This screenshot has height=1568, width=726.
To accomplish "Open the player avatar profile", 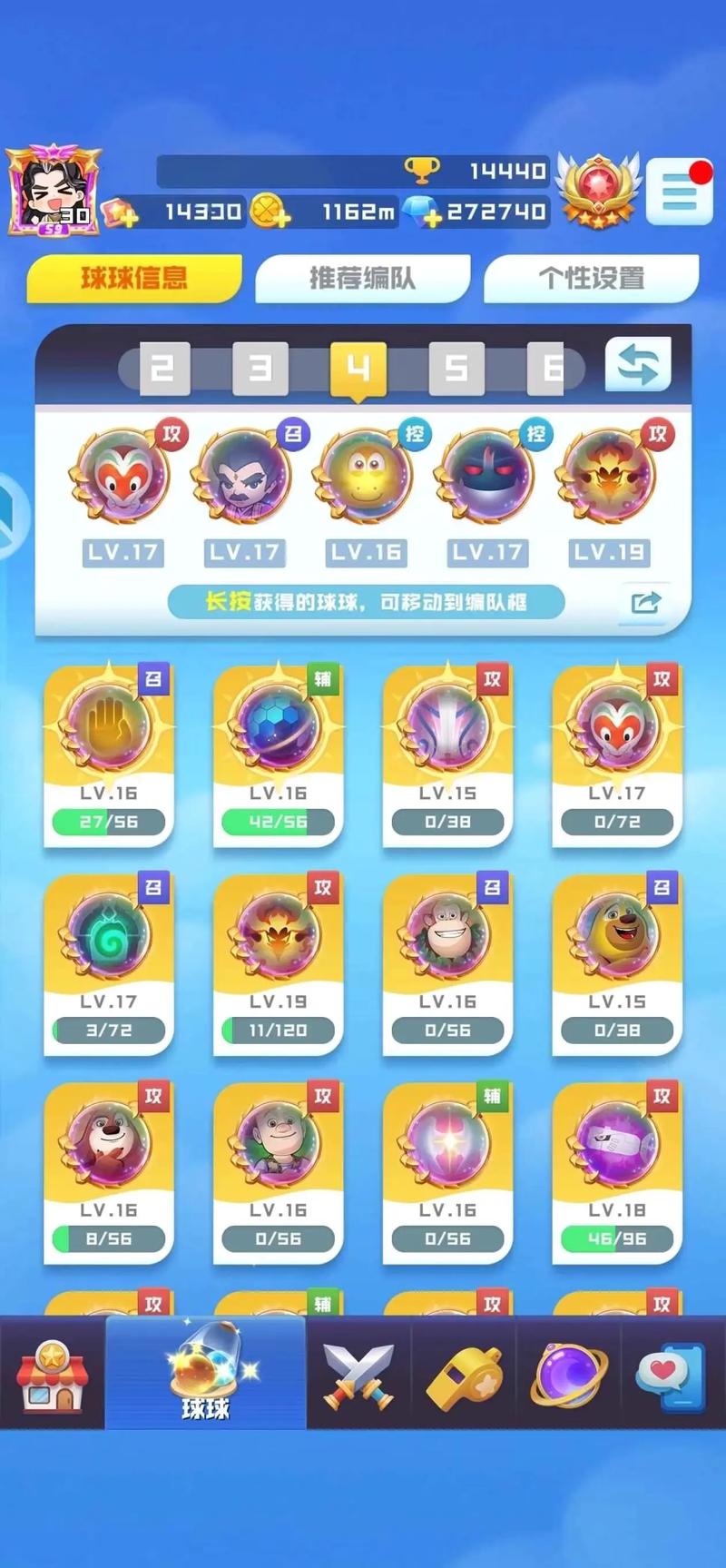I will [53, 192].
